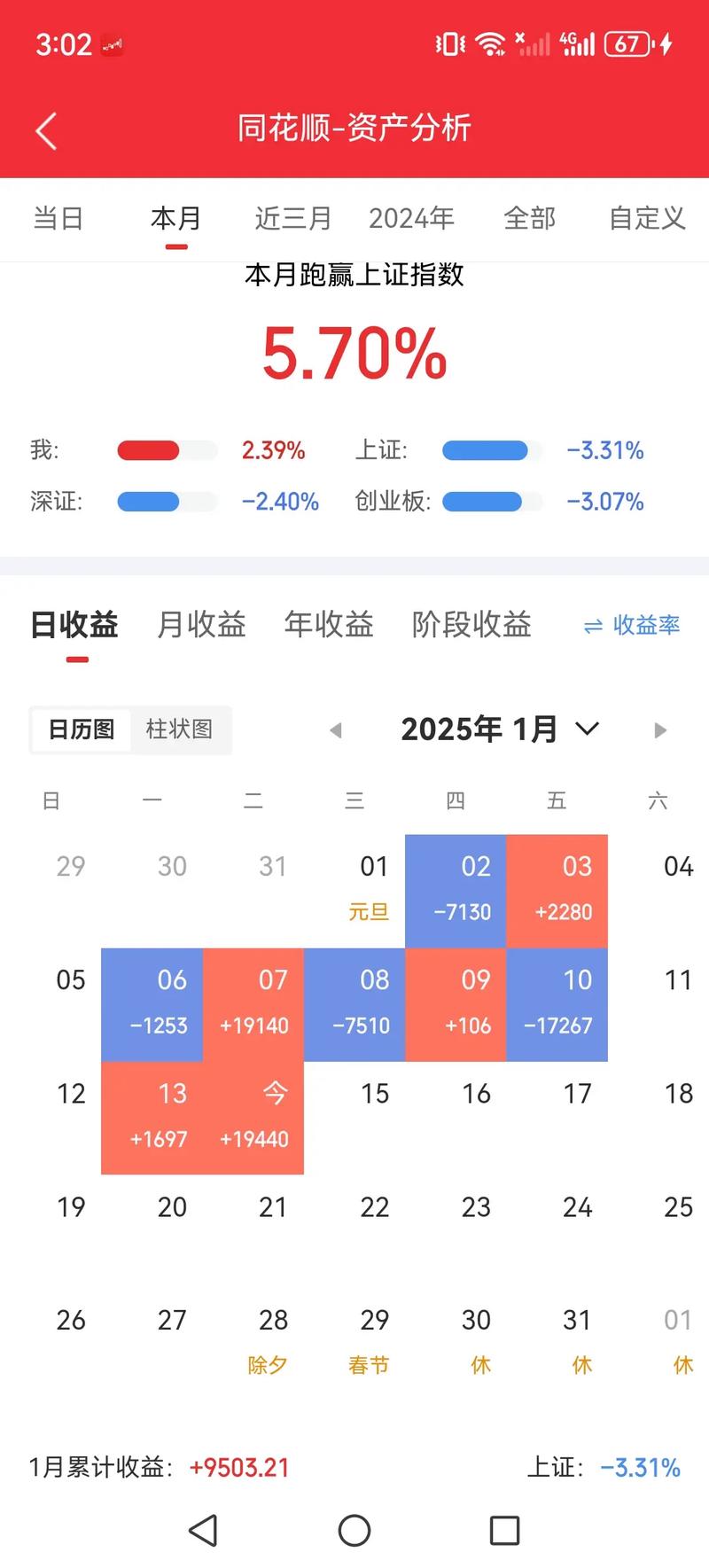
Task: Select the 日历图 view mode
Action: [81, 729]
